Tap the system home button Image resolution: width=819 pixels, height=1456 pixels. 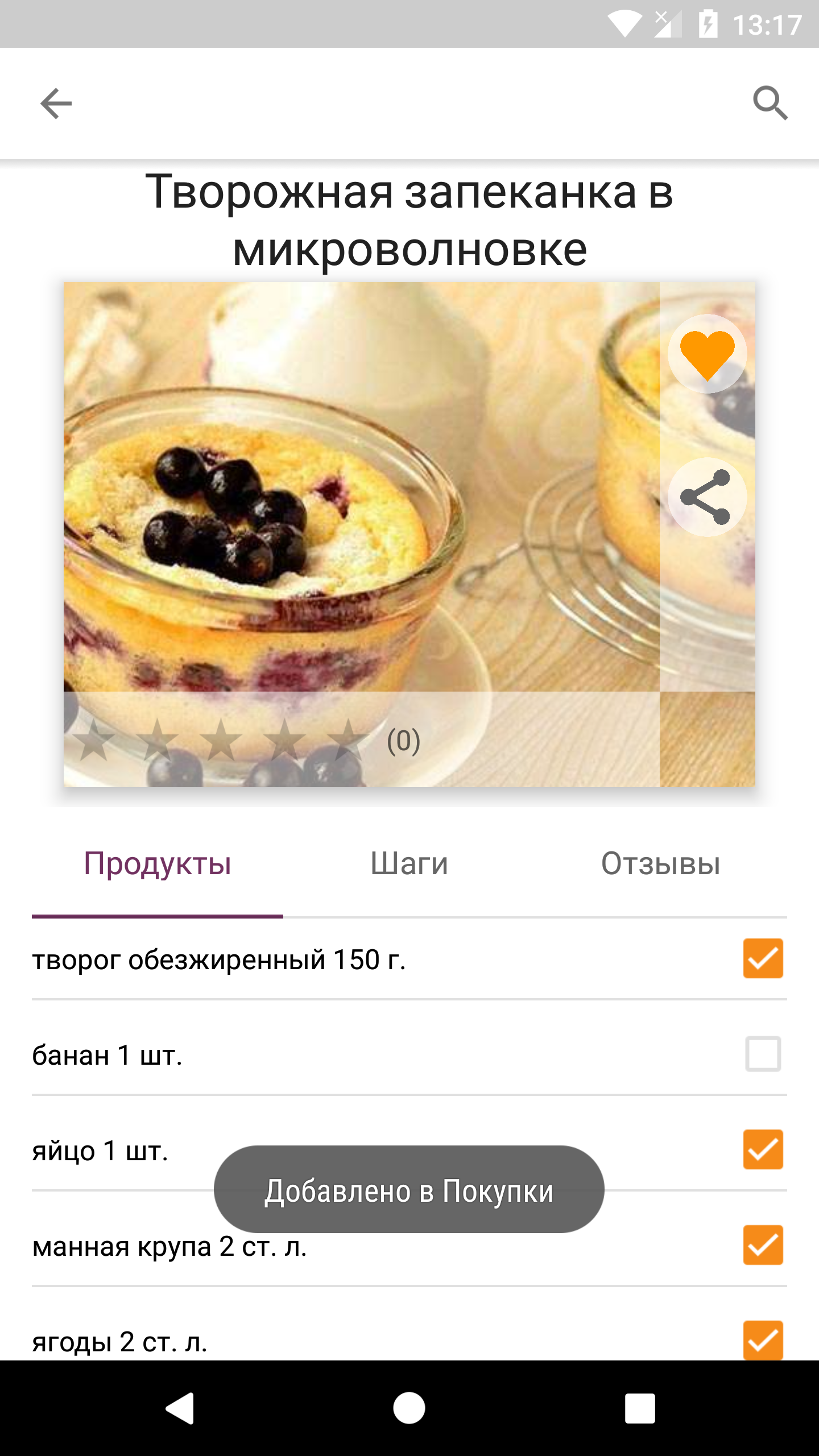click(409, 1408)
